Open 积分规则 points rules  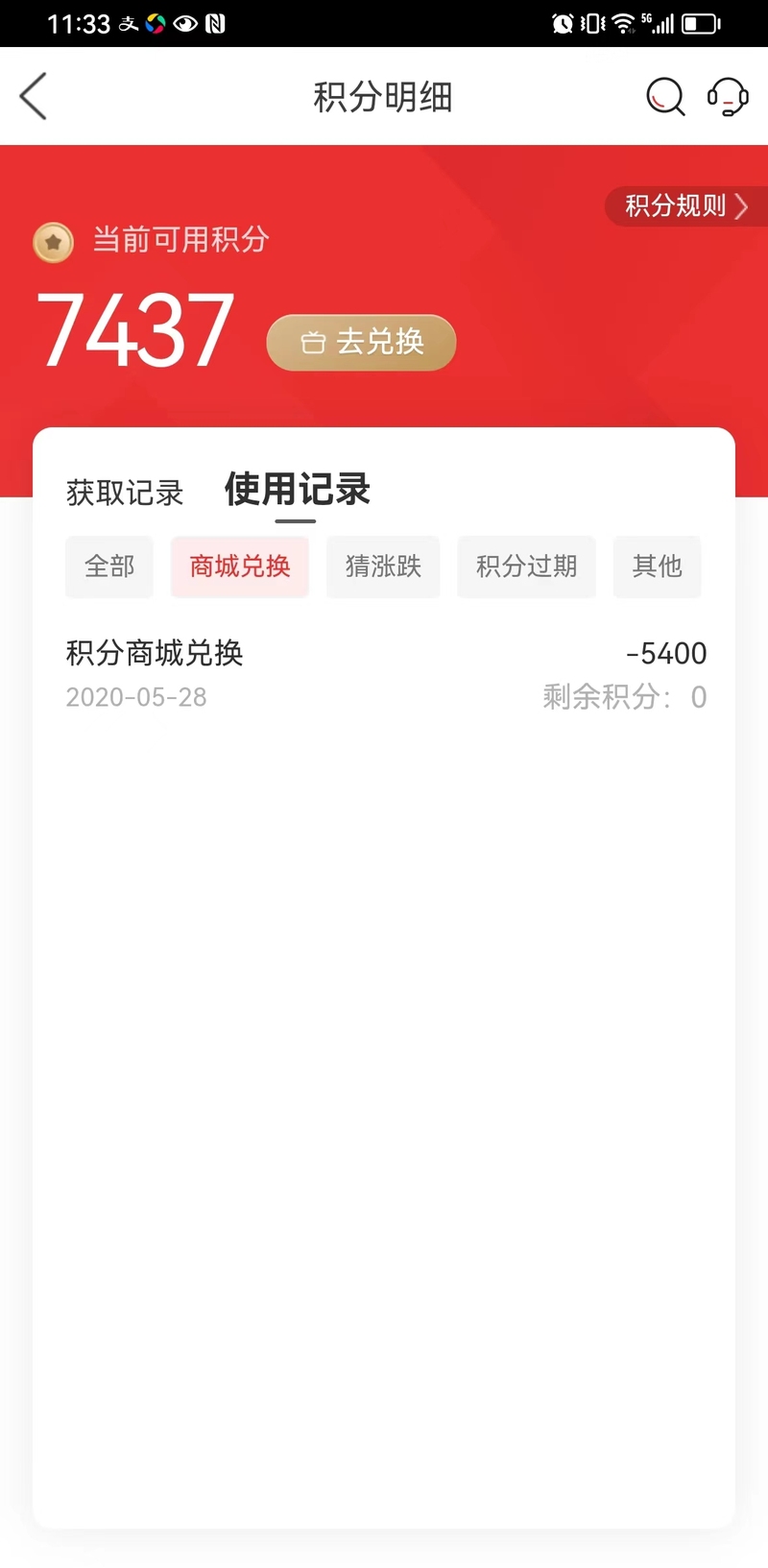click(685, 205)
